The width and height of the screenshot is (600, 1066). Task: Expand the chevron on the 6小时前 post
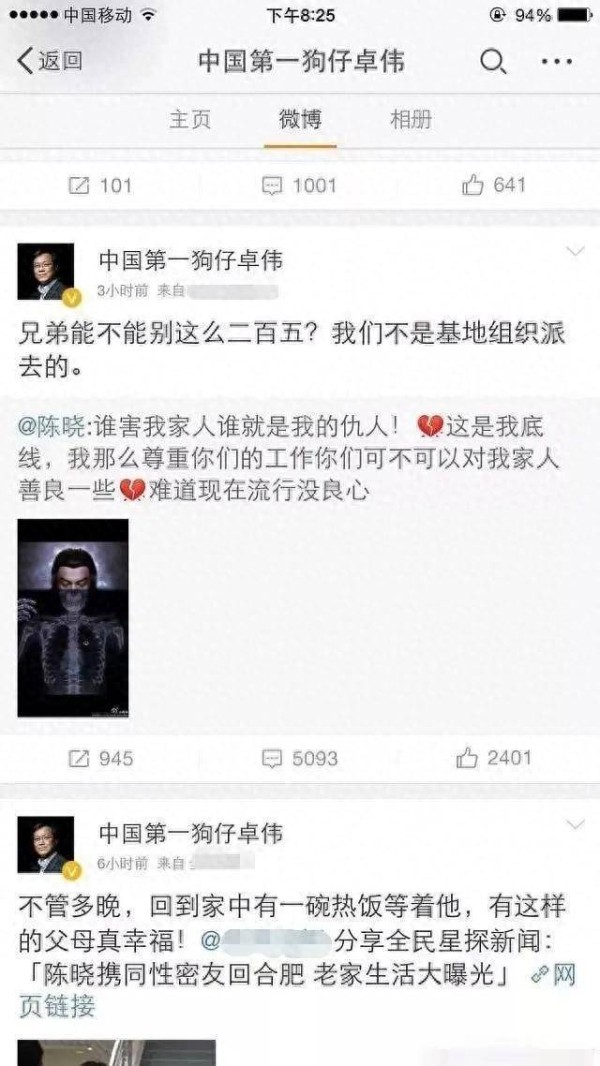coord(575,825)
